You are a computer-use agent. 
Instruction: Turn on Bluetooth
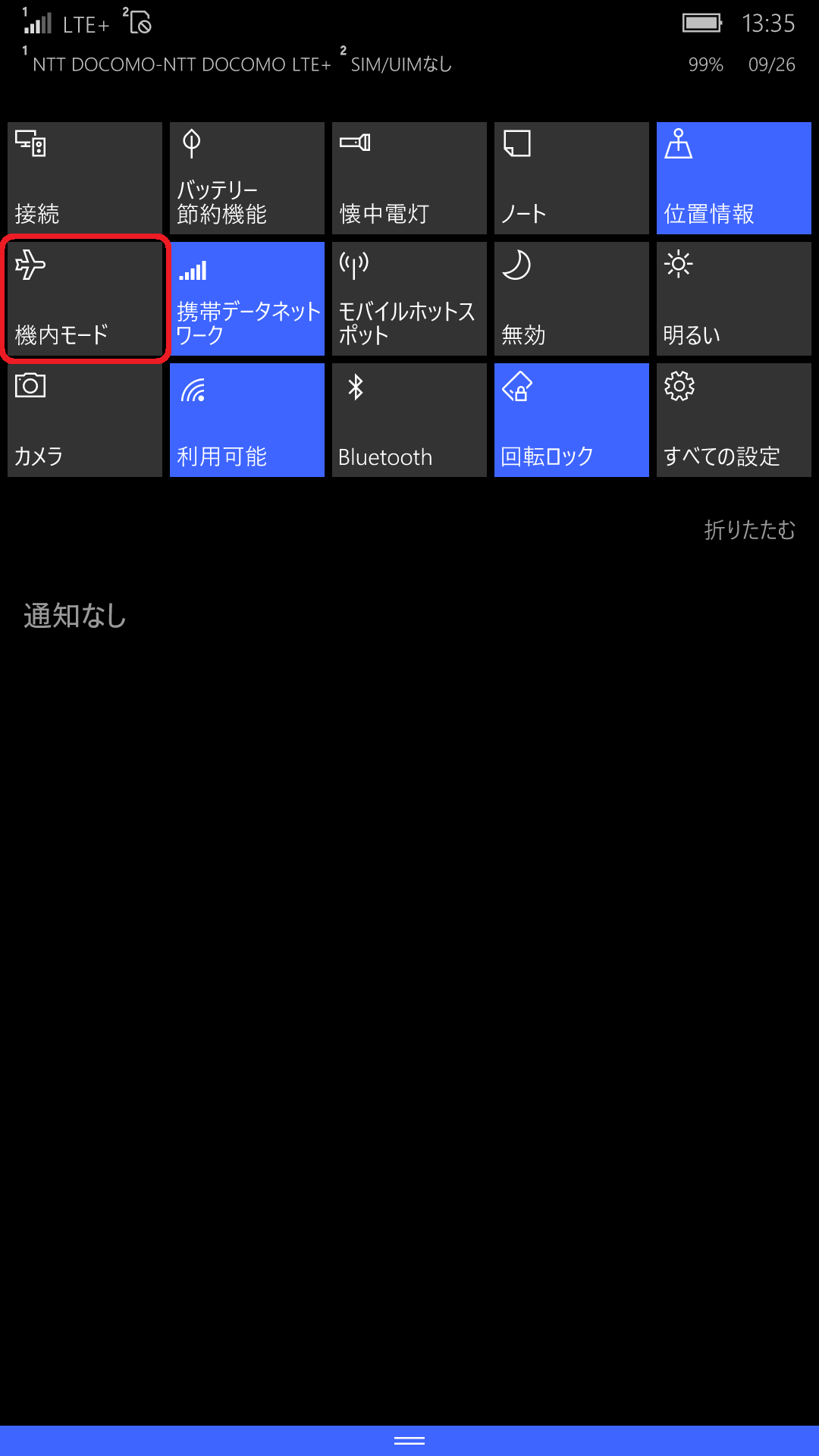click(409, 420)
